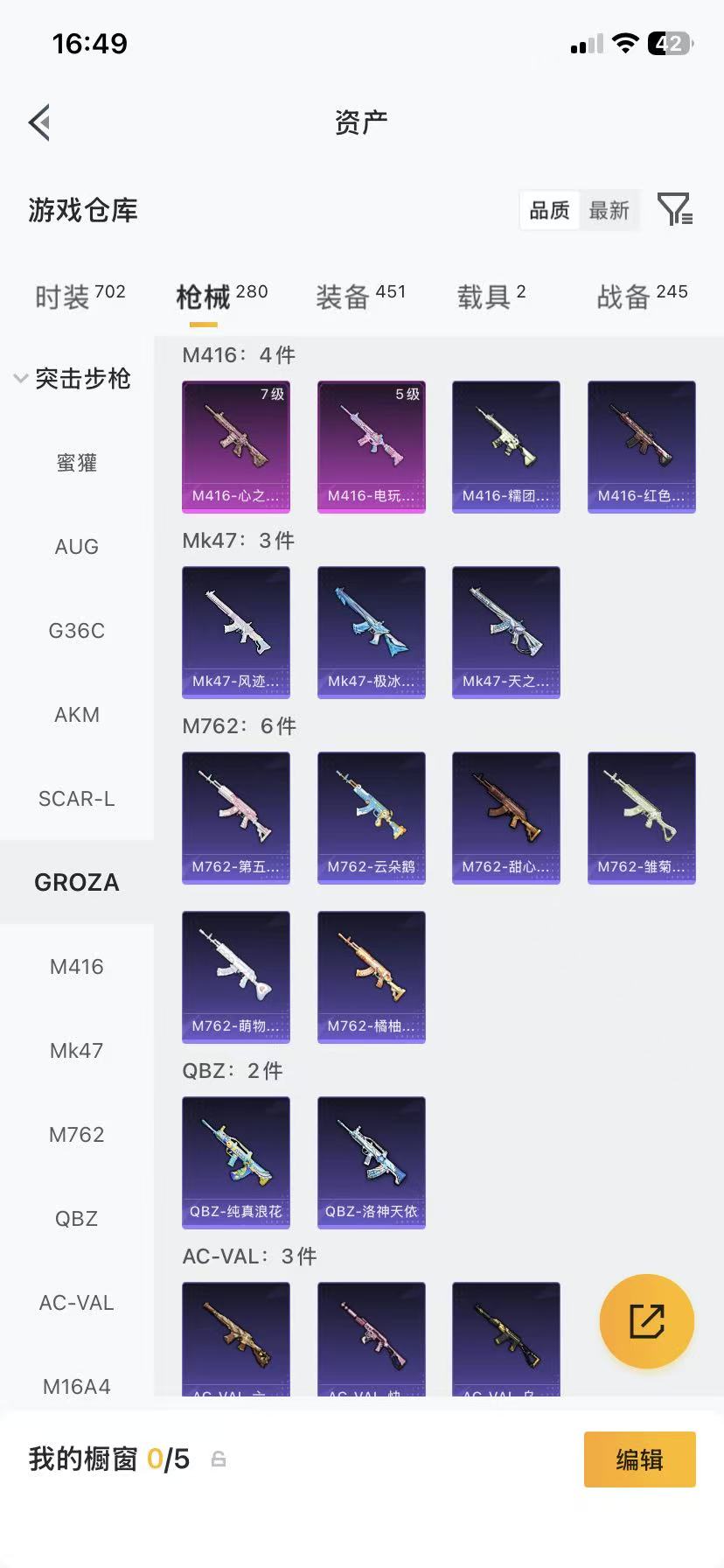
Task: Collapse the 突击步枪 category
Action: coord(74,379)
